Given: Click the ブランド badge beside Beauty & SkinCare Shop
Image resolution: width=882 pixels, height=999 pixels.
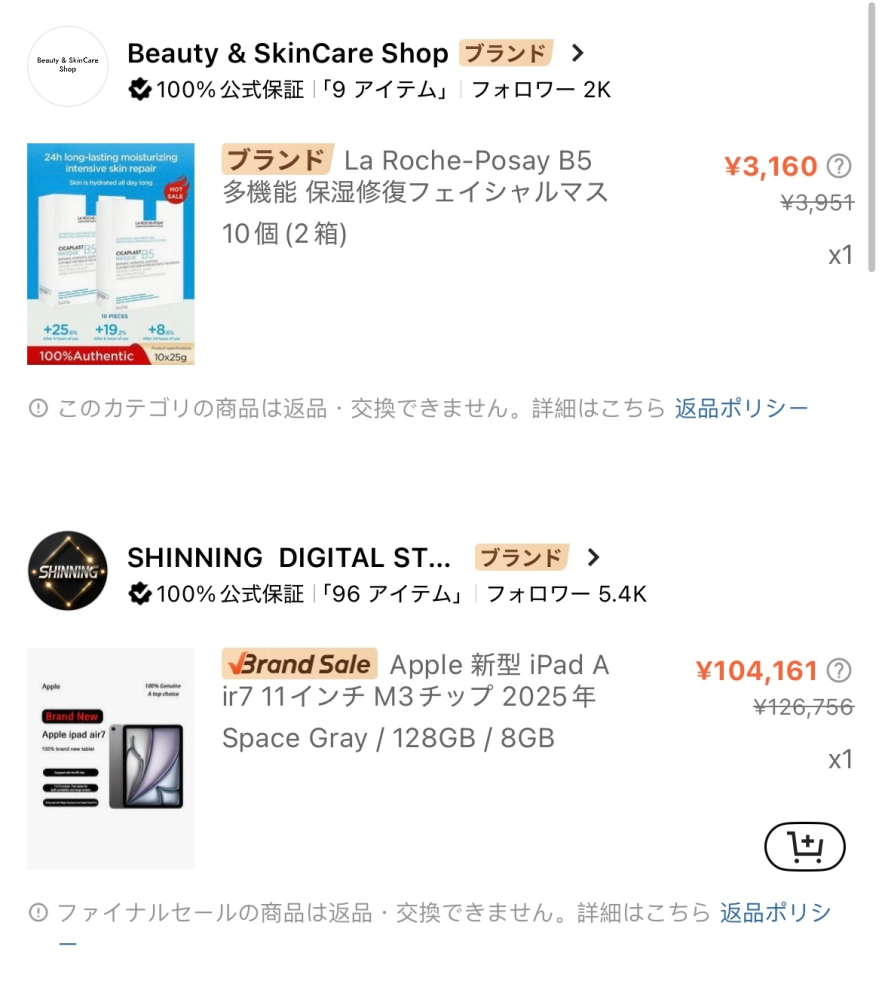Looking at the screenshot, I should [507, 54].
